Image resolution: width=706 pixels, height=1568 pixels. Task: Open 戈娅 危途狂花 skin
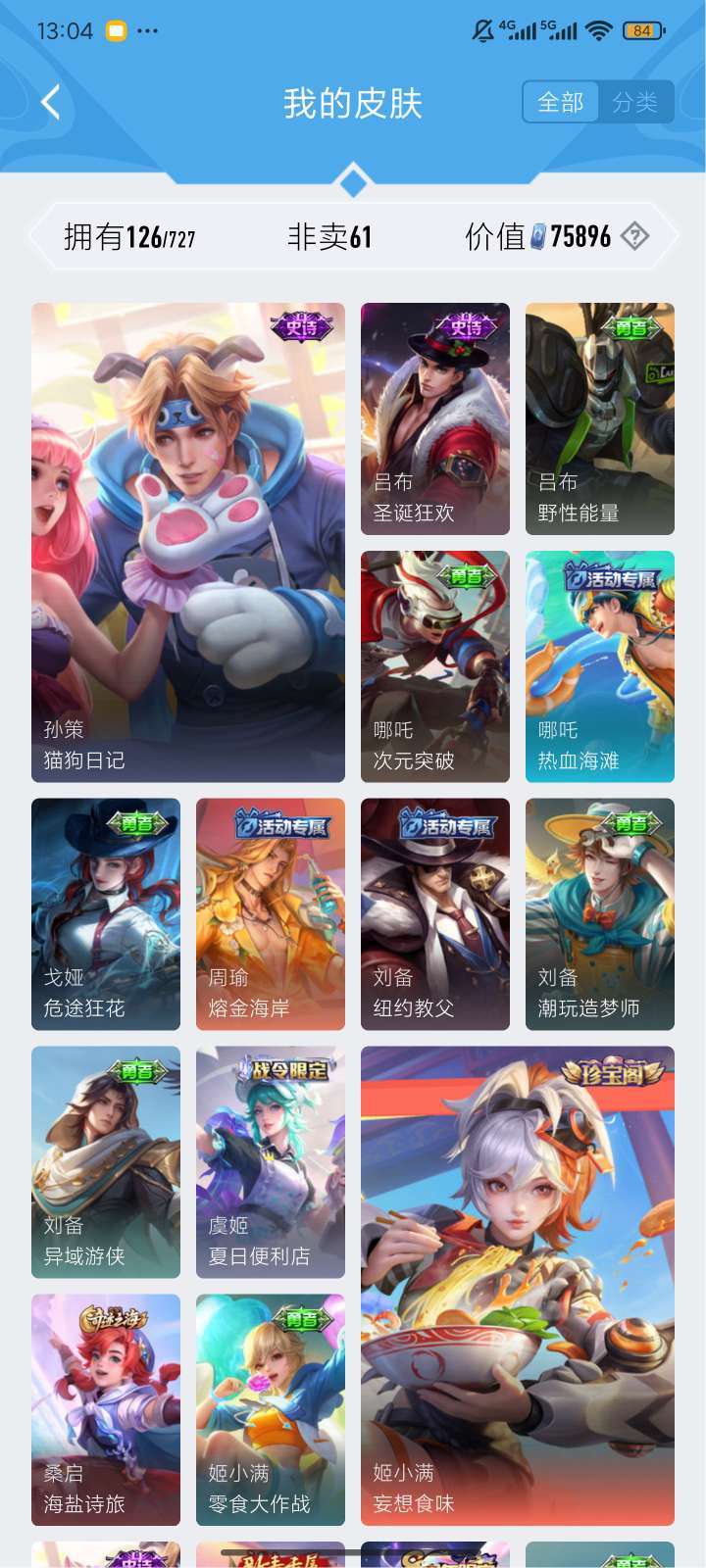106,914
